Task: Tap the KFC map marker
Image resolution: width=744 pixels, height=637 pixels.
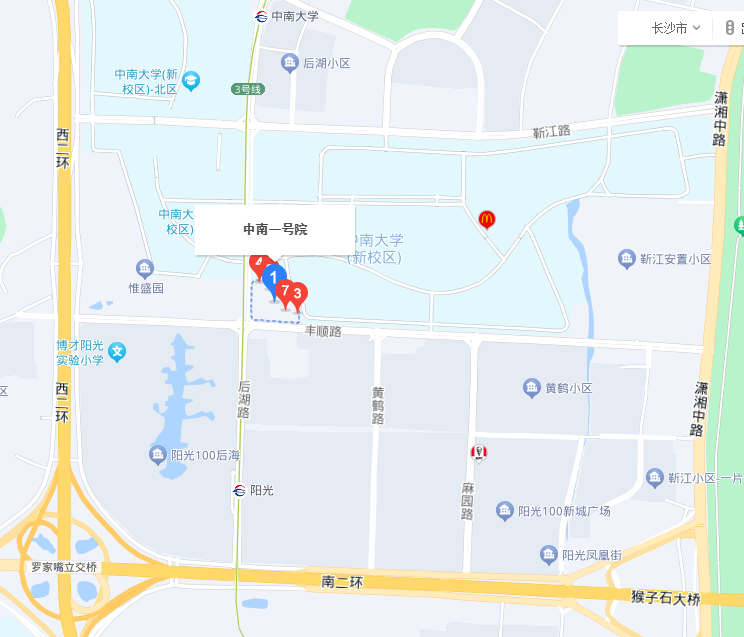Action: [479, 454]
